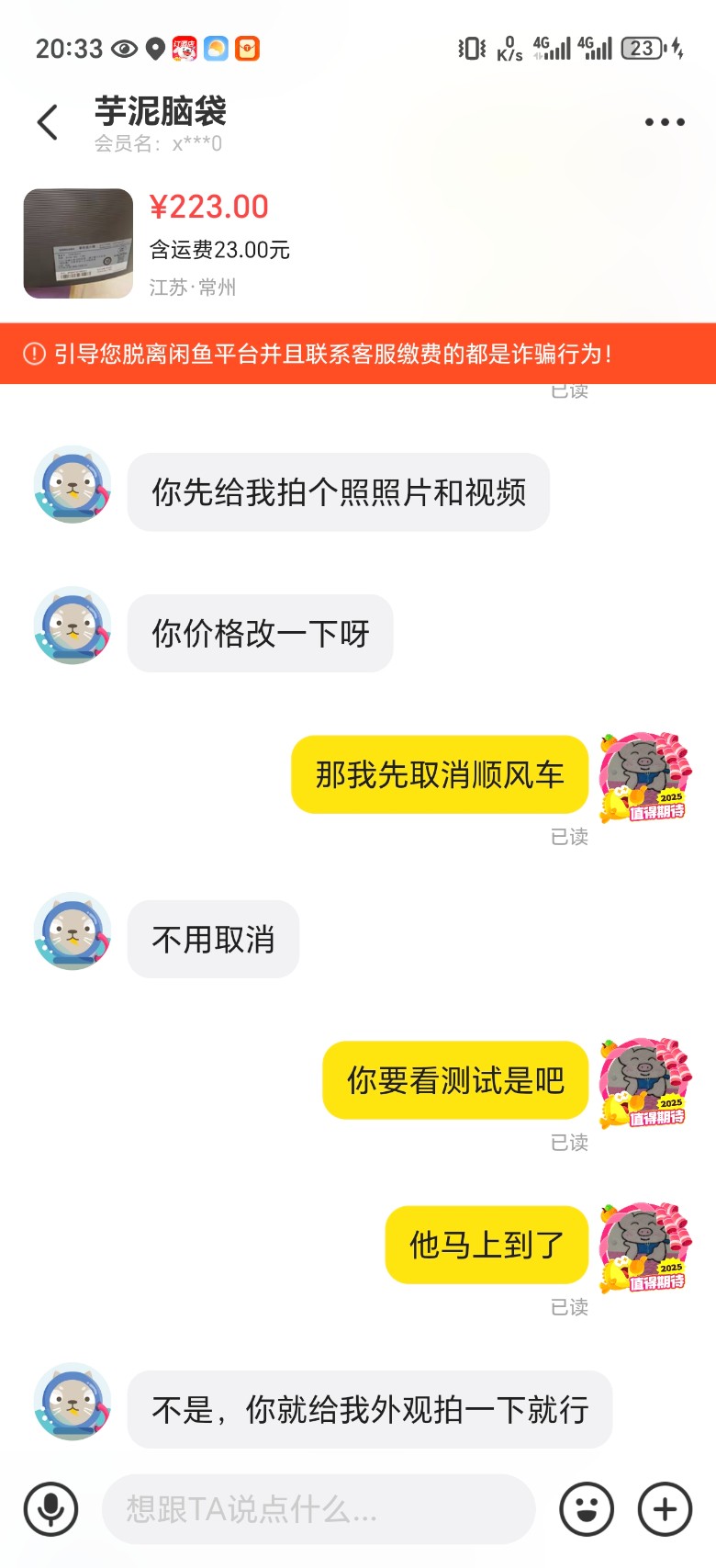Open the plus attachment menu
Viewport: 716px width, 1568px height.
coord(665,1508)
